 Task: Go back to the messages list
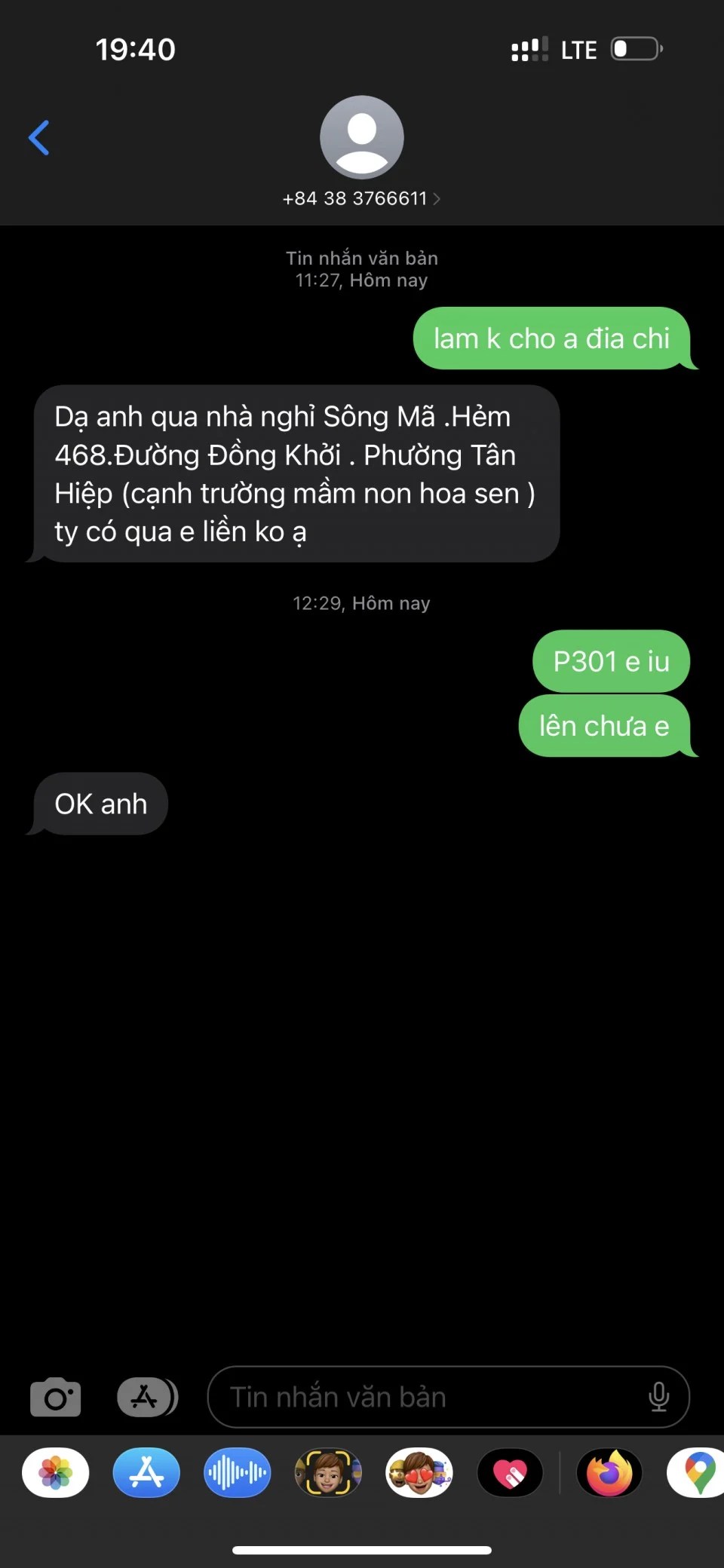[x=39, y=138]
